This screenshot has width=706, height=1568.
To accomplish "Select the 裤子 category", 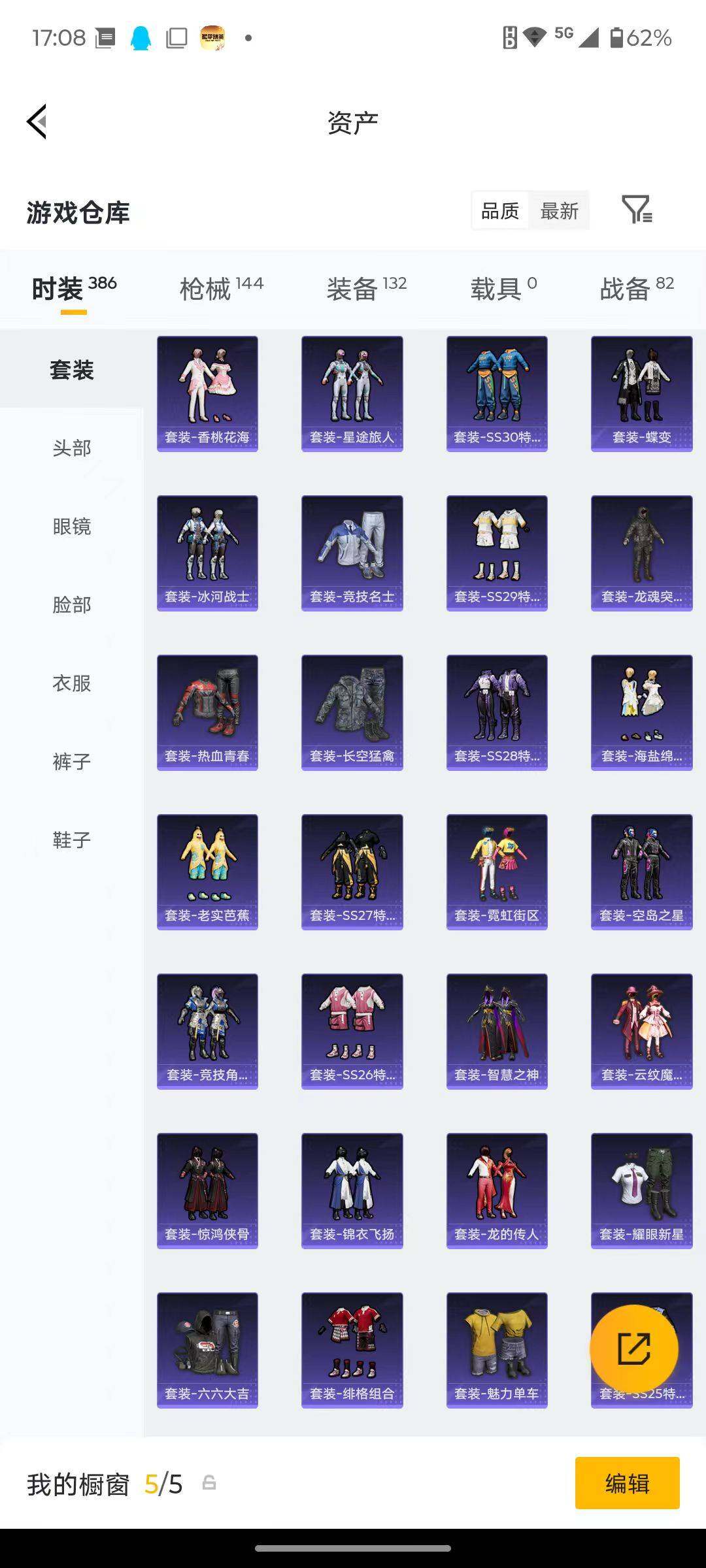I will point(72,762).
